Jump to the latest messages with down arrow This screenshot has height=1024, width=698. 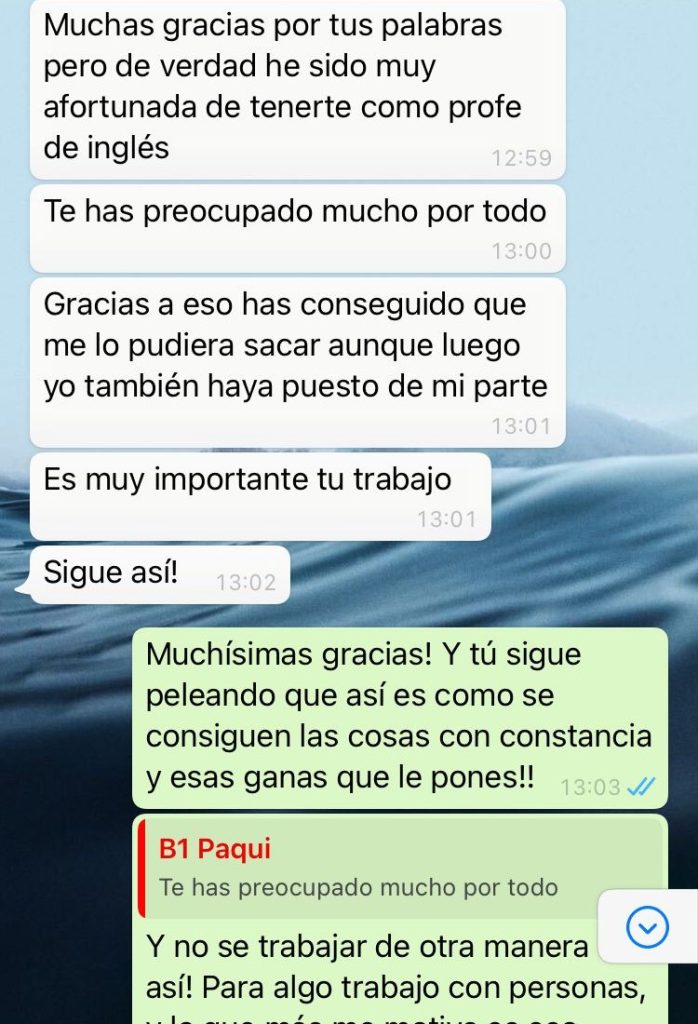coord(647,929)
